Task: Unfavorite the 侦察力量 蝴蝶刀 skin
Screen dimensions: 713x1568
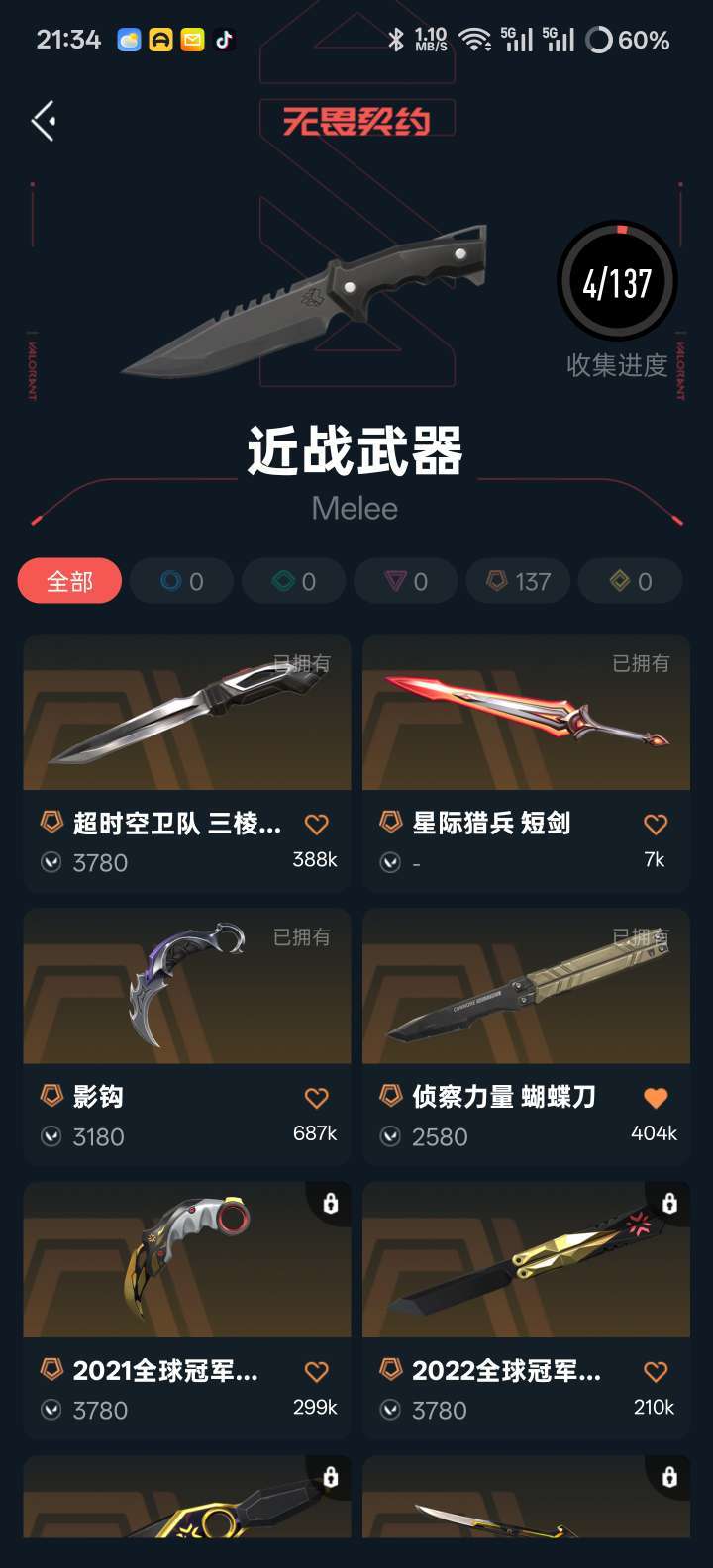Action: click(x=655, y=1097)
